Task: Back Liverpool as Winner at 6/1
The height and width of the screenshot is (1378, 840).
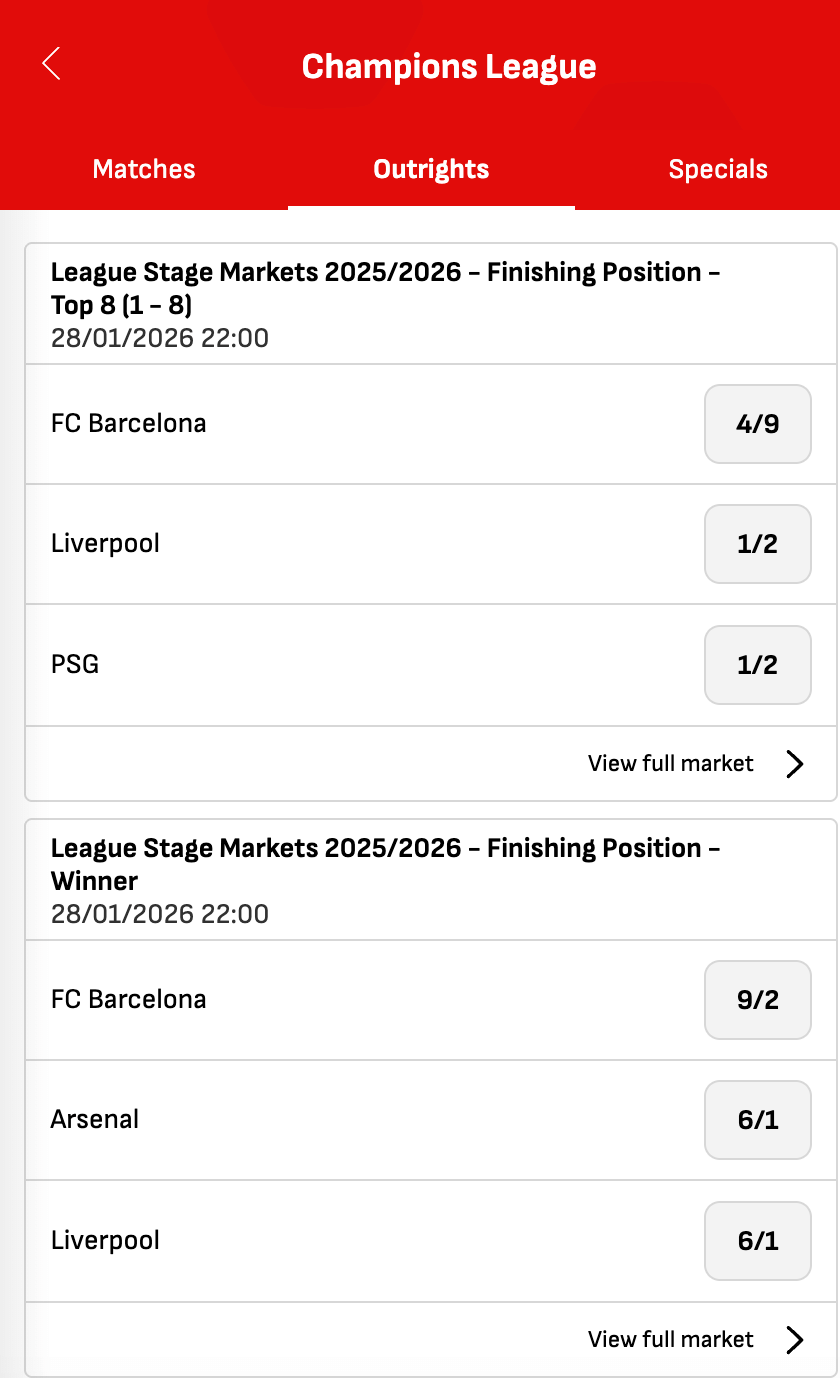Action: point(757,1241)
